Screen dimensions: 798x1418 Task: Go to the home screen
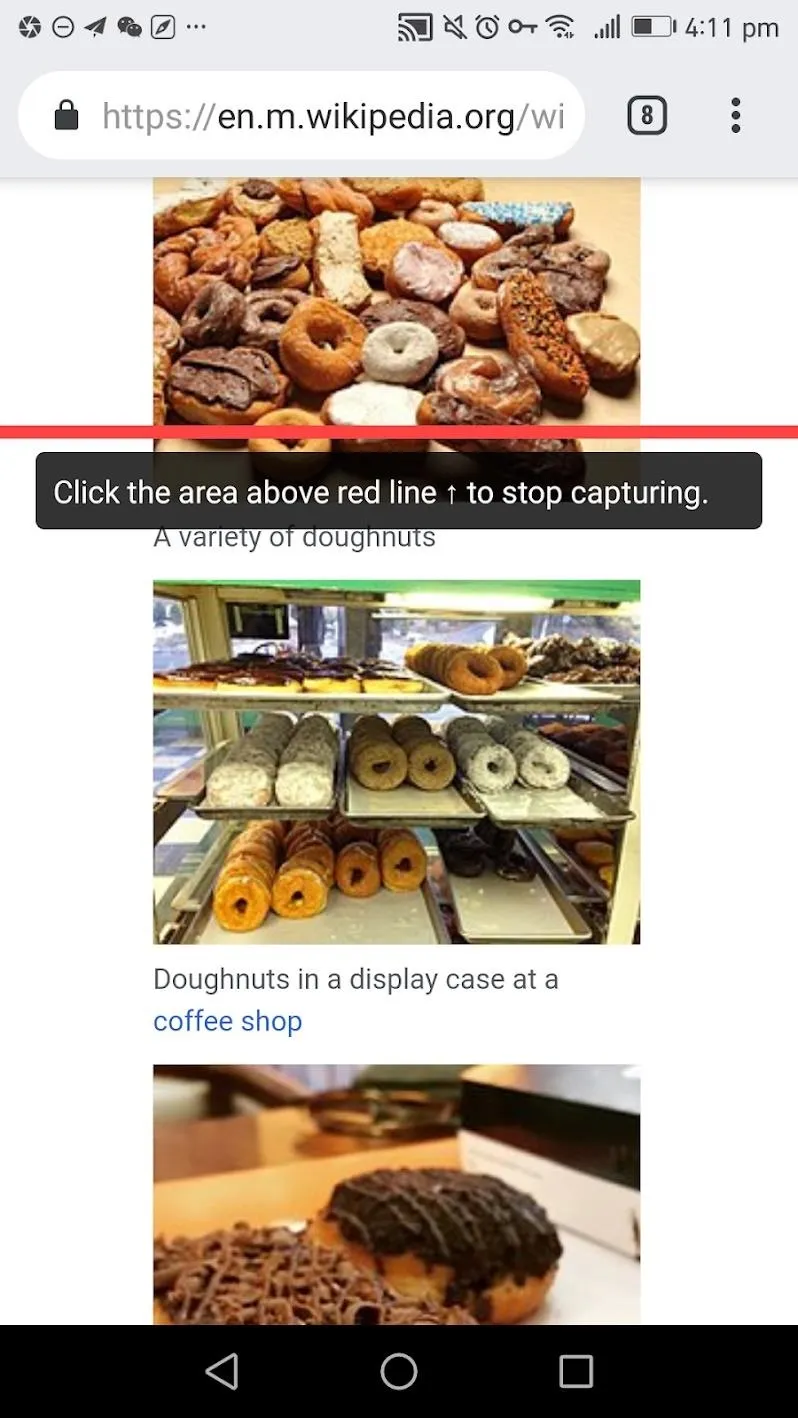pyautogui.click(x=398, y=1371)
